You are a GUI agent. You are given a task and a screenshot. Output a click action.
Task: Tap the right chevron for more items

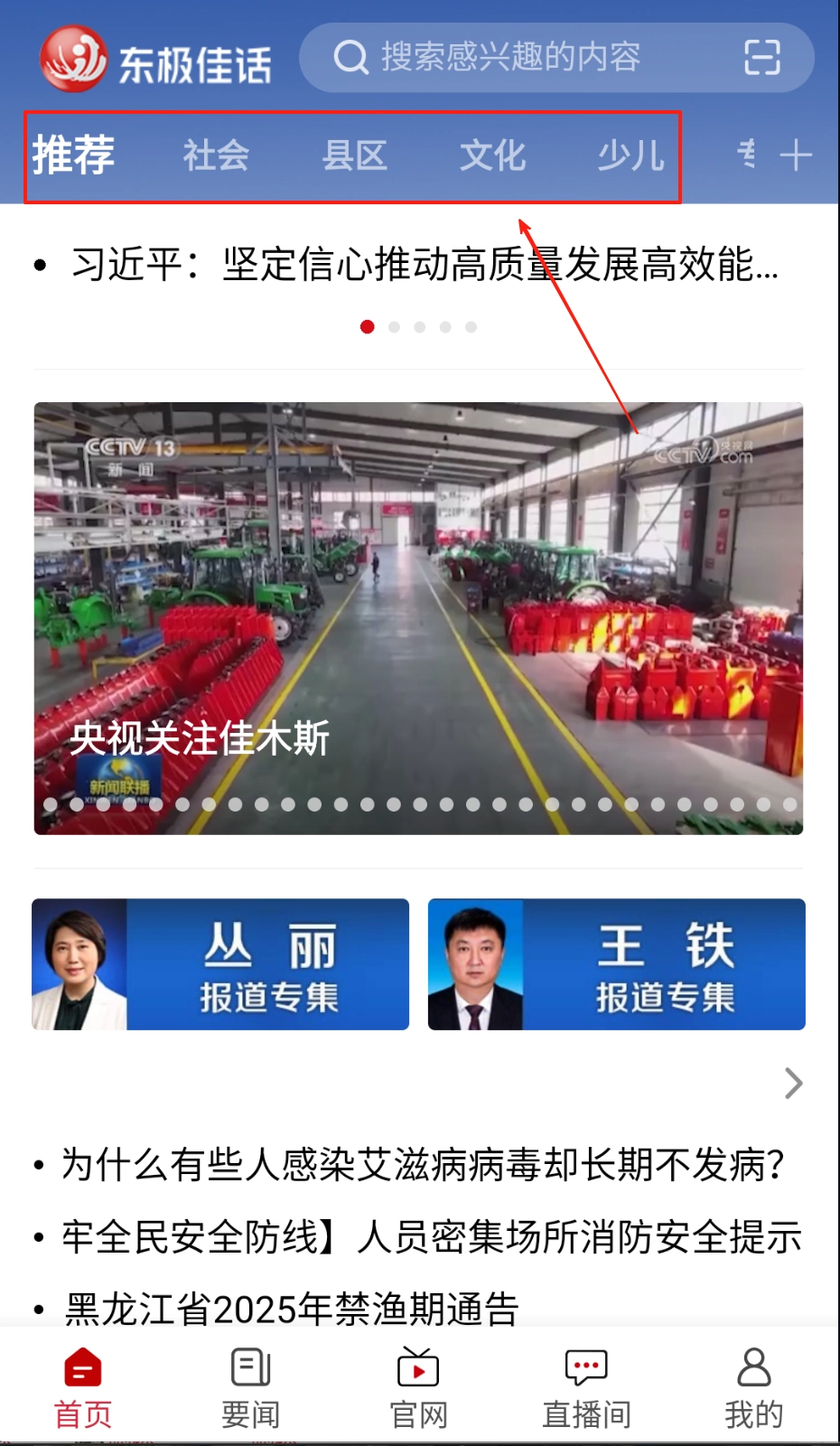click(793, 1083)
